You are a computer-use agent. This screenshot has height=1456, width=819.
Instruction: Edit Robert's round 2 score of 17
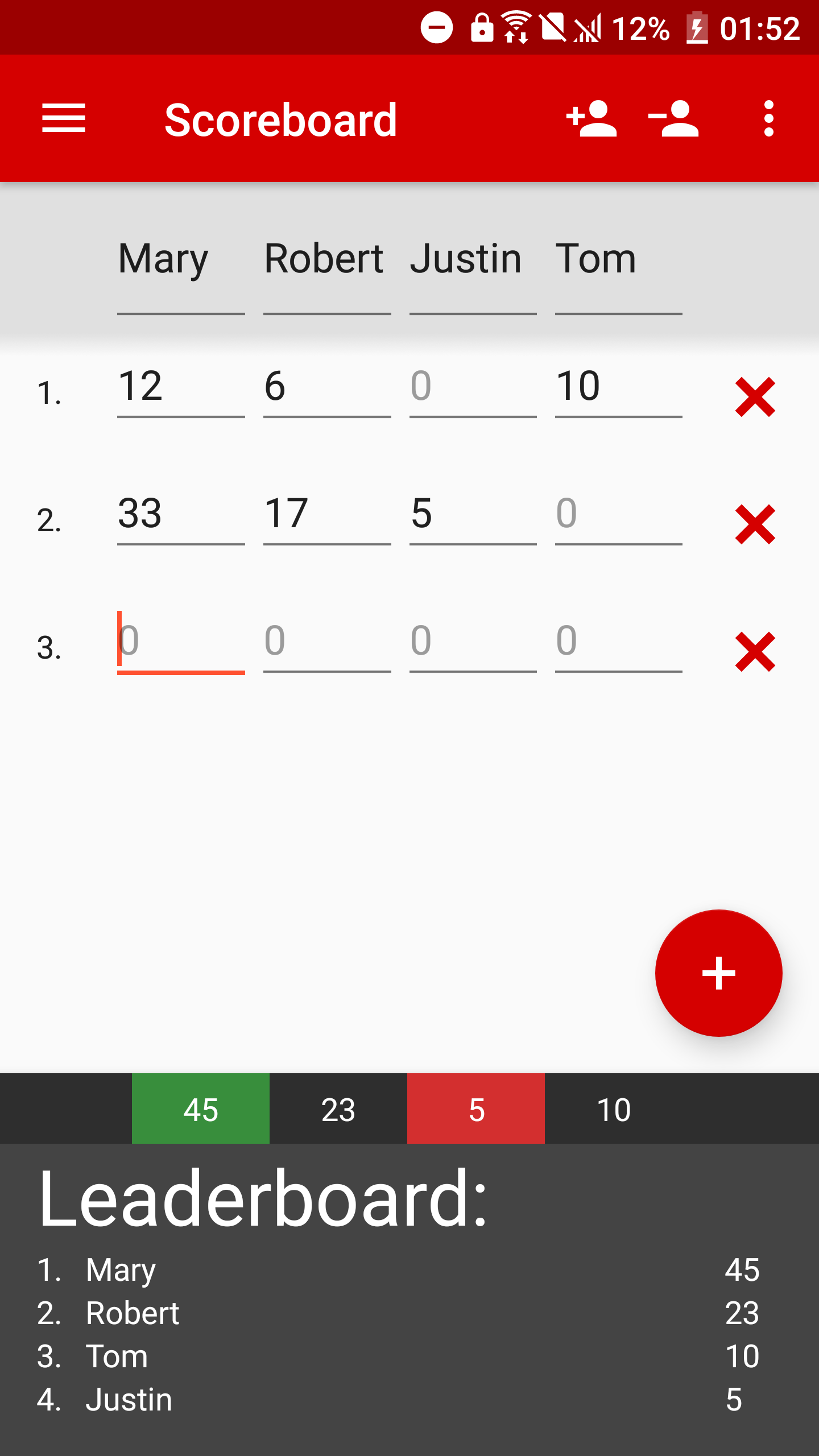click(327, 514)
